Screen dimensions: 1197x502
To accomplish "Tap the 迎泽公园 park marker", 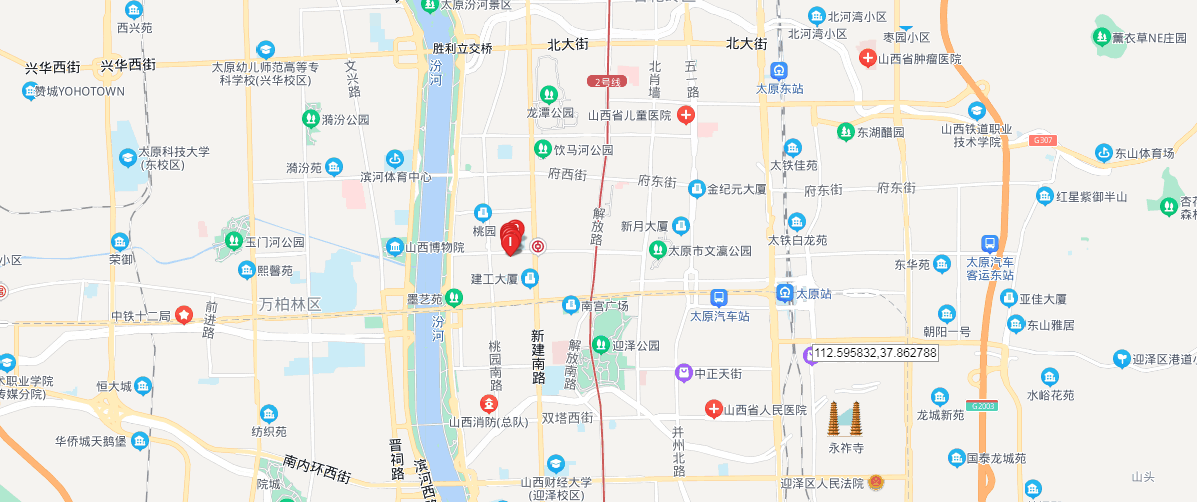I will [601, 346].
